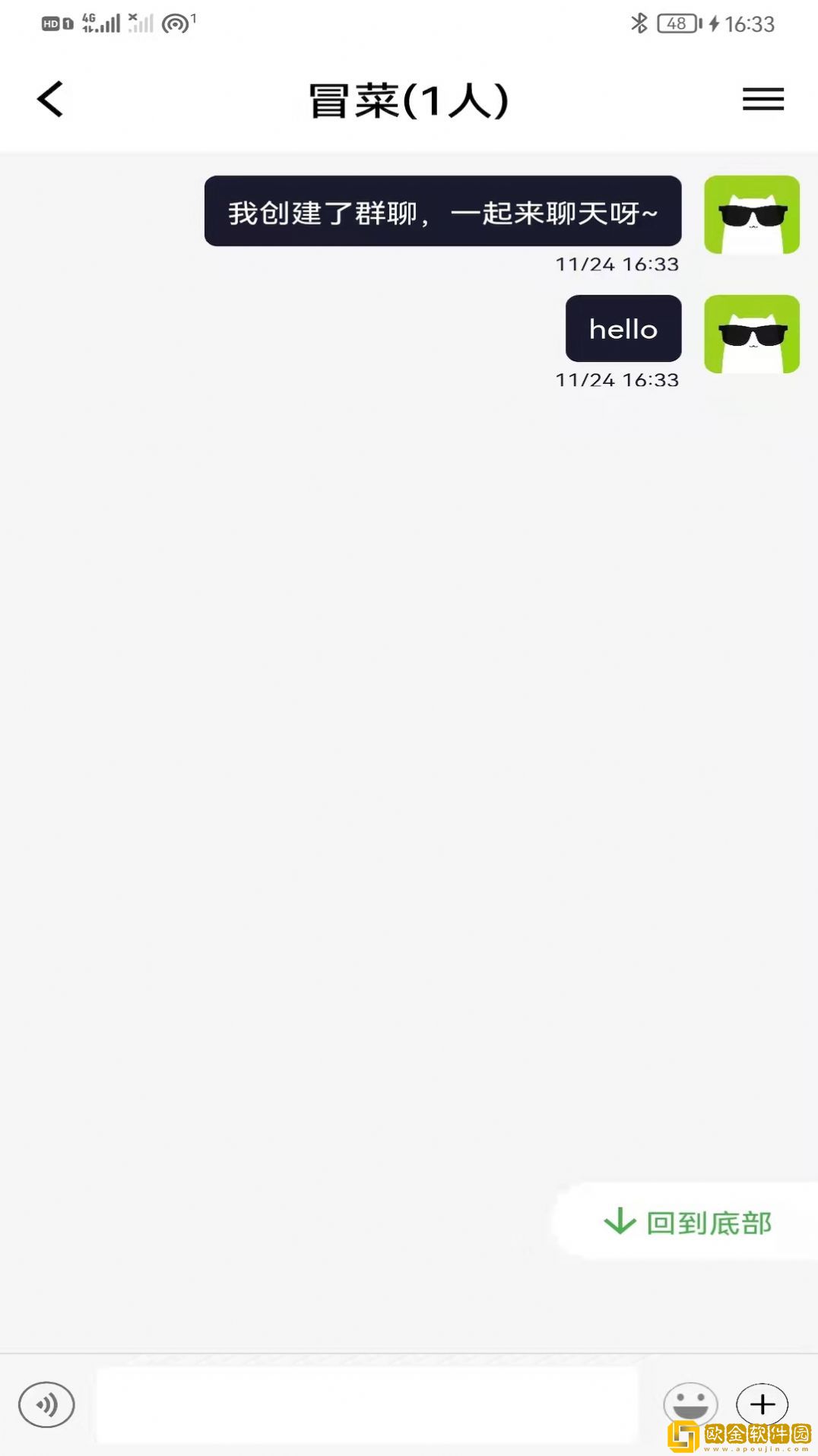Open the group chat menu icon
The height and width of the screenshot is (1456, 818).
coord(763,100)
